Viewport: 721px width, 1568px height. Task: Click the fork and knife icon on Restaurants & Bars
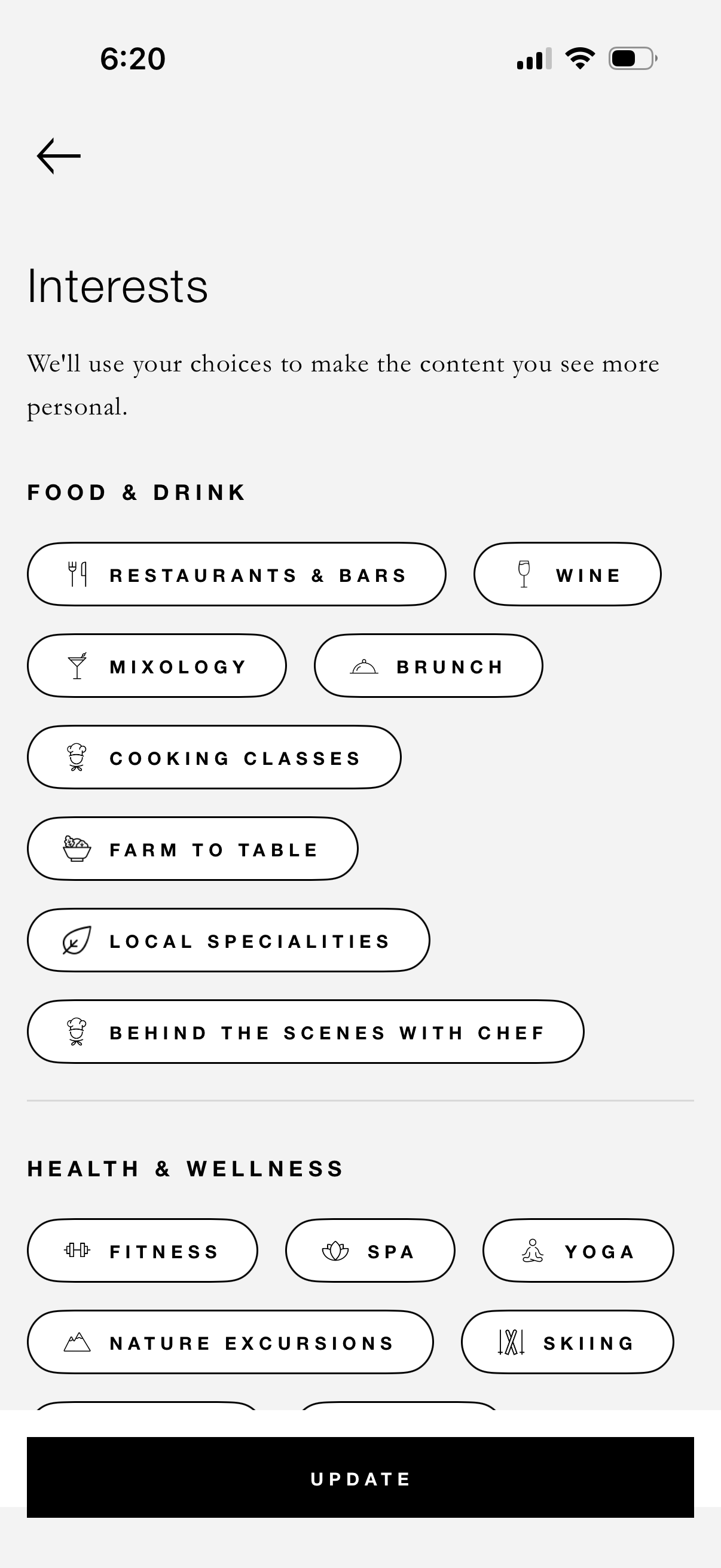pos(78,573)
